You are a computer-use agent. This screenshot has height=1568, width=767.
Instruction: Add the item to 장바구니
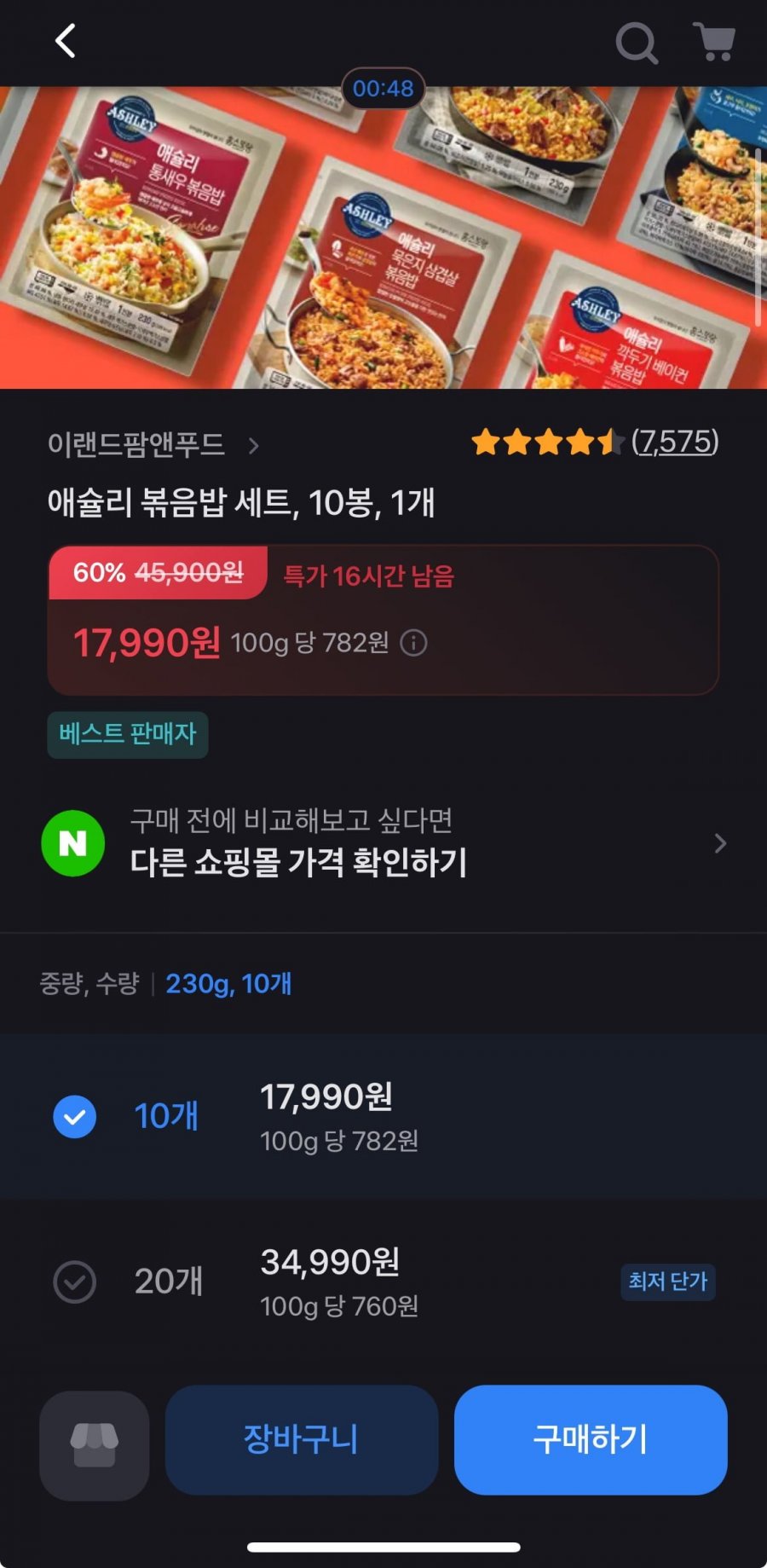tap(302, 1439)
